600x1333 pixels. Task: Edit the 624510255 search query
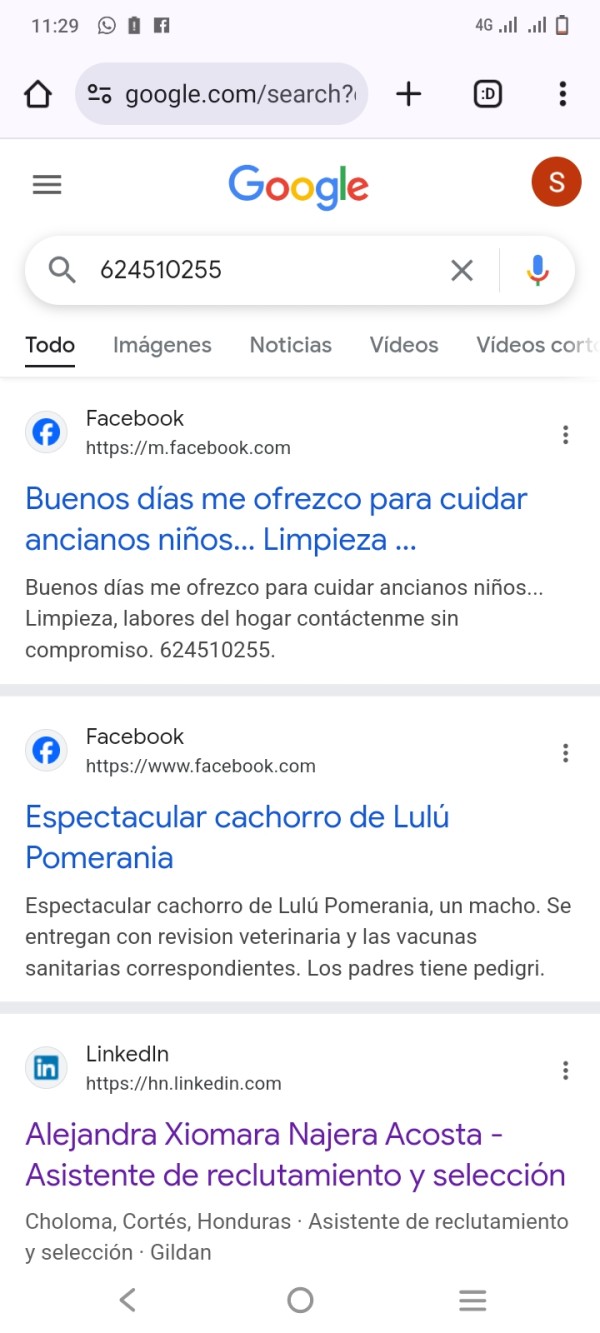click(260, 270)
